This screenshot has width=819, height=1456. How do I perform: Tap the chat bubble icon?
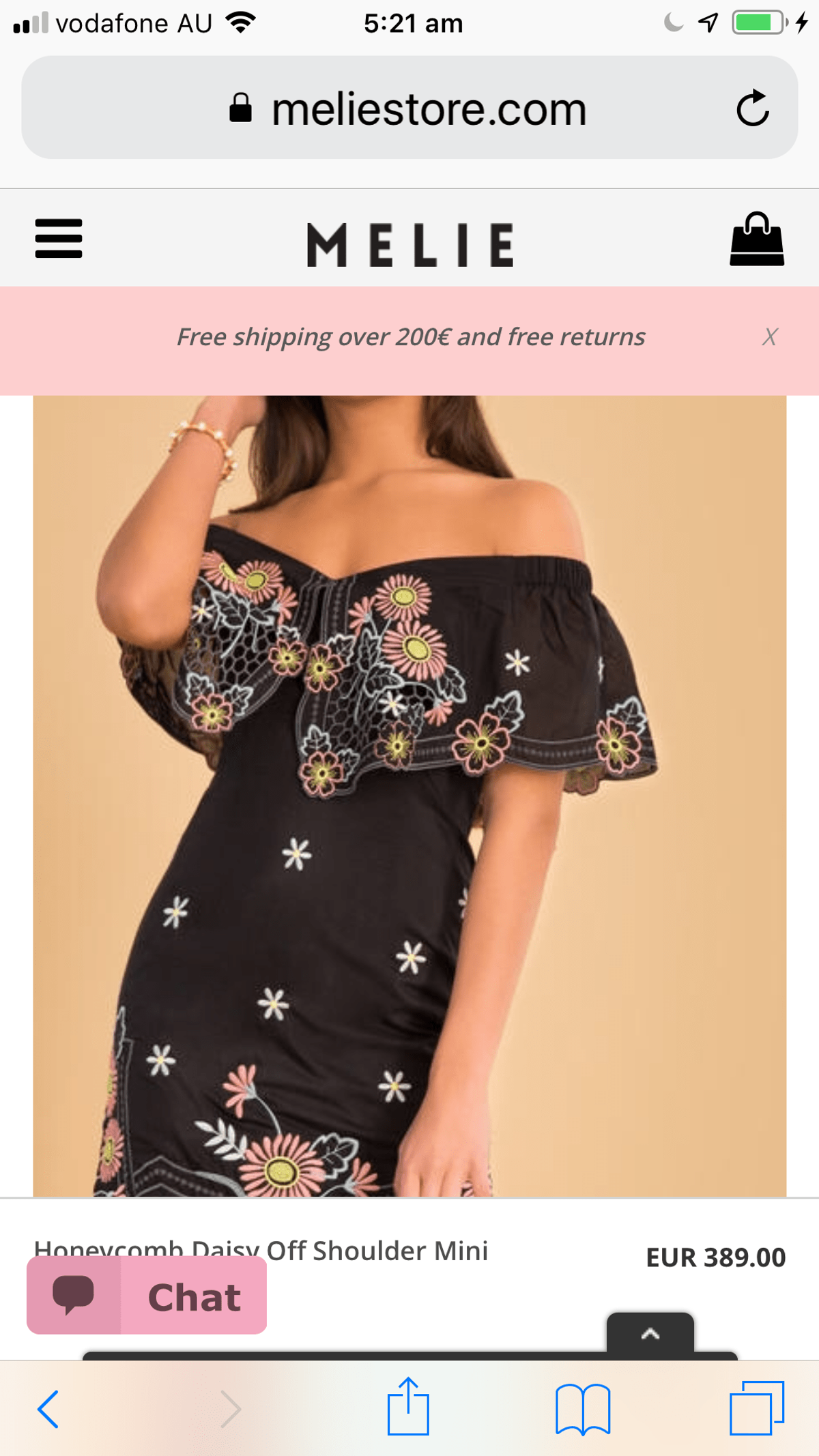pyautogui.click(x=75, y=1295)
